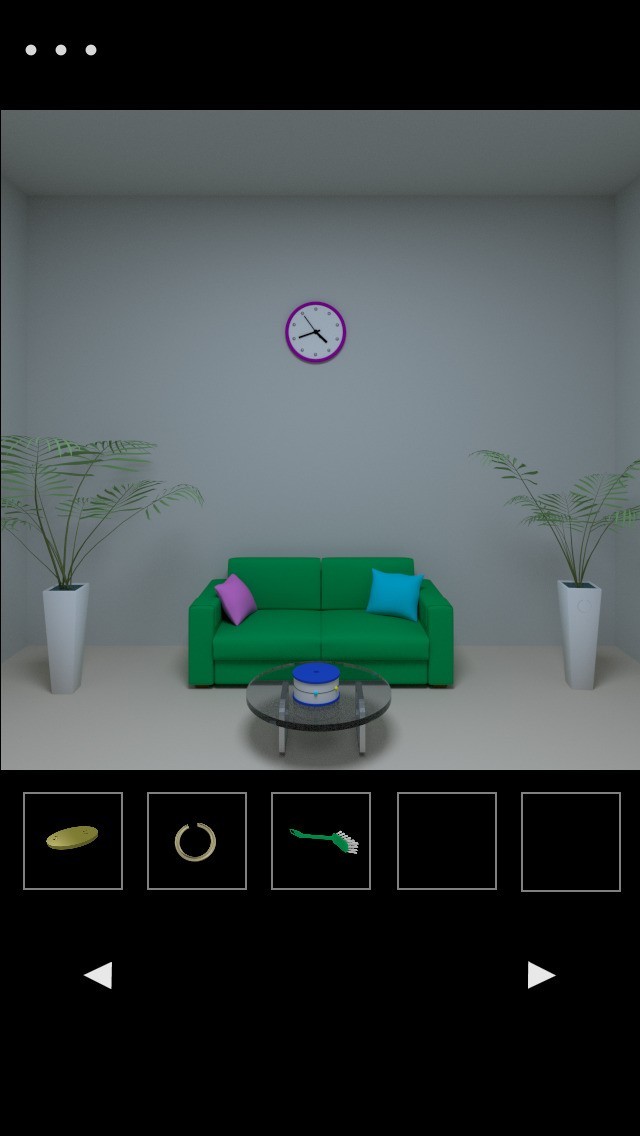Turn view right with arrow
Viewport: 640px width, 1136px height.
541,975
